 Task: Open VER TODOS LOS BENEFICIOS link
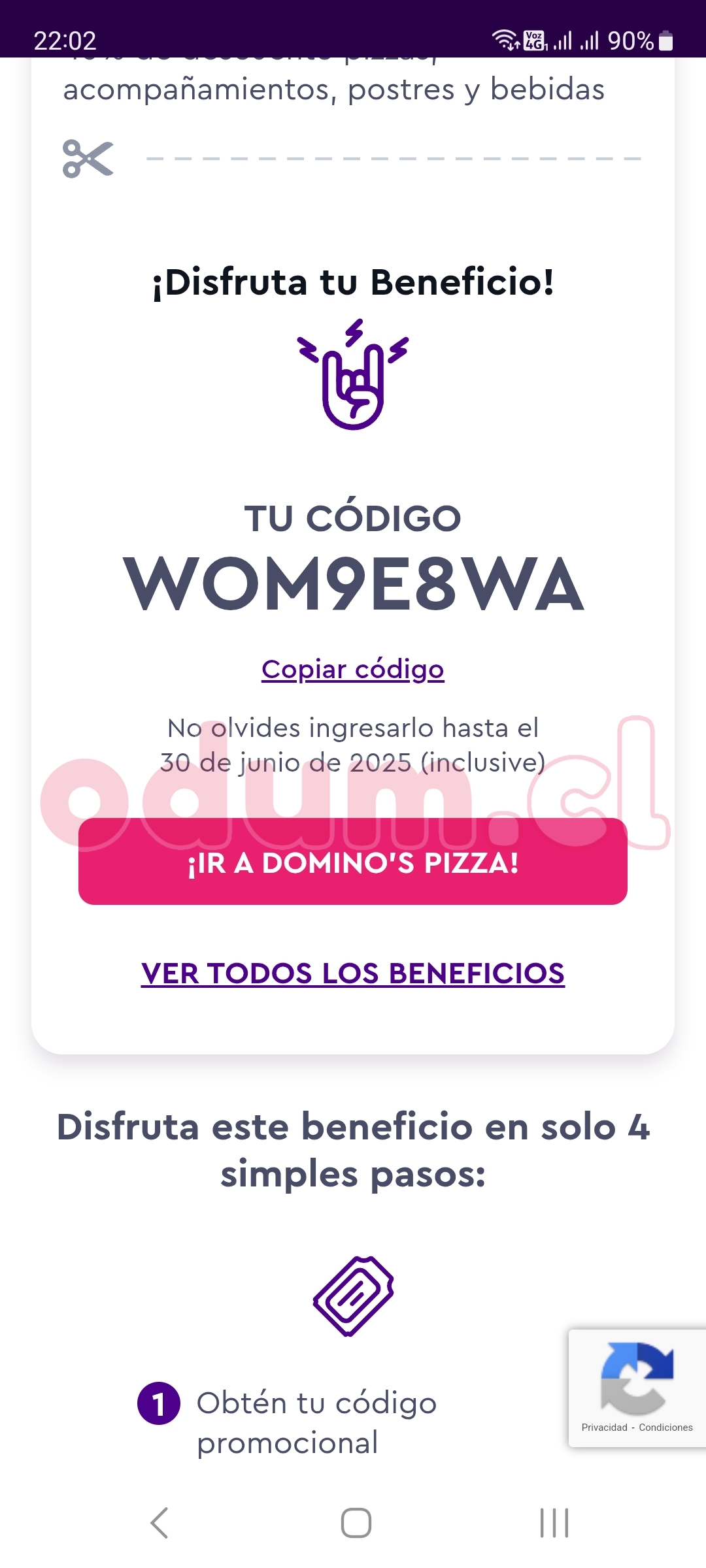point(353,973)
